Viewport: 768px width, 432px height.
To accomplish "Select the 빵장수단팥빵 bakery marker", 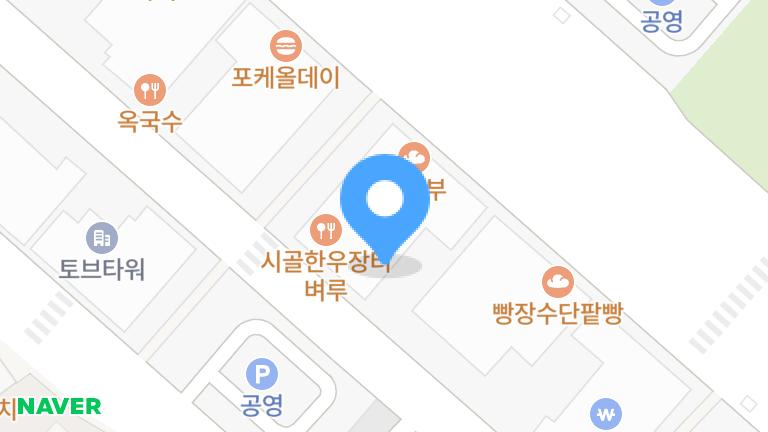I will click(558, 281).
